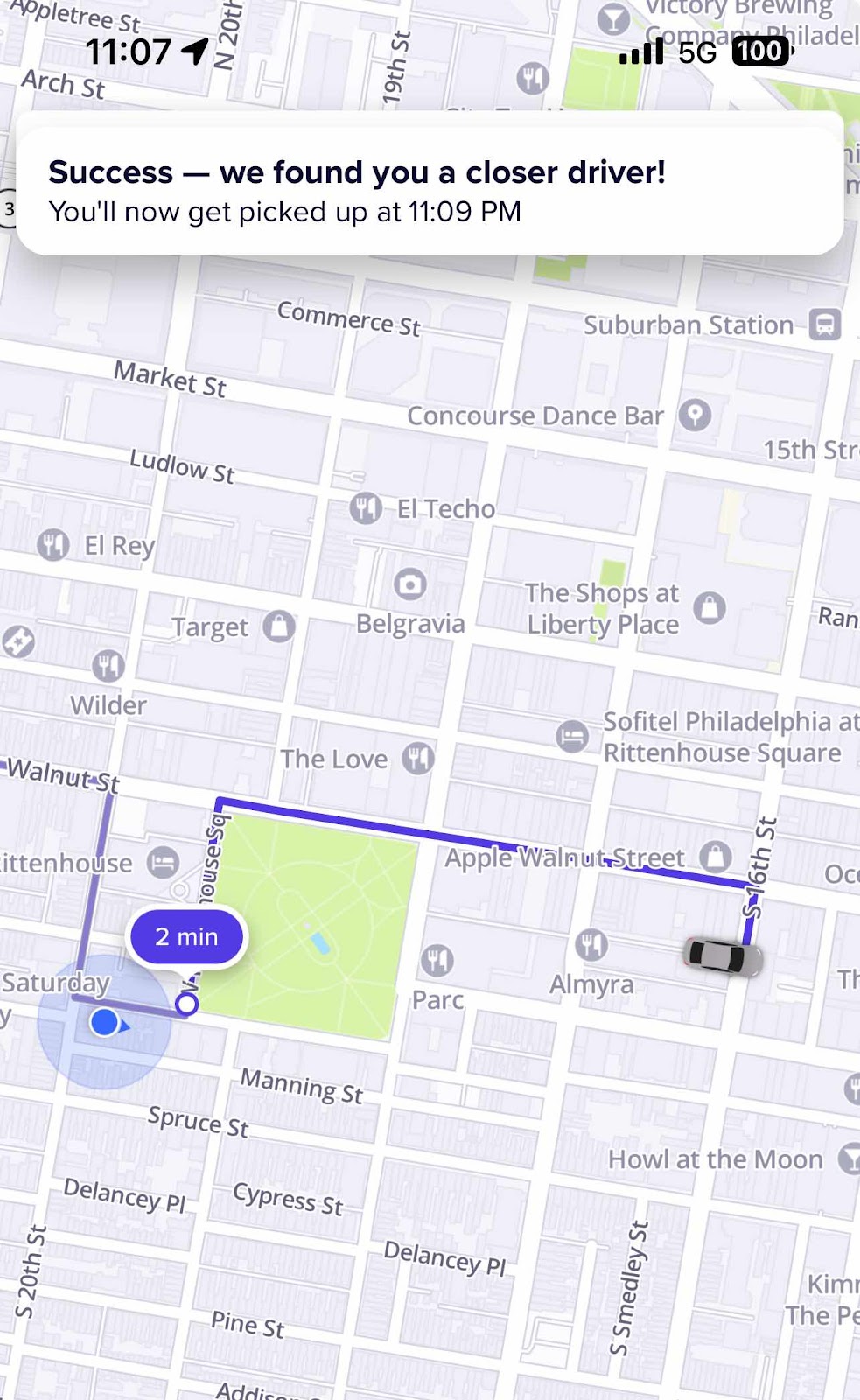
Task: Tap the Sofitel Philadelphia hotel marker
Action: click(x=572, y=735)
